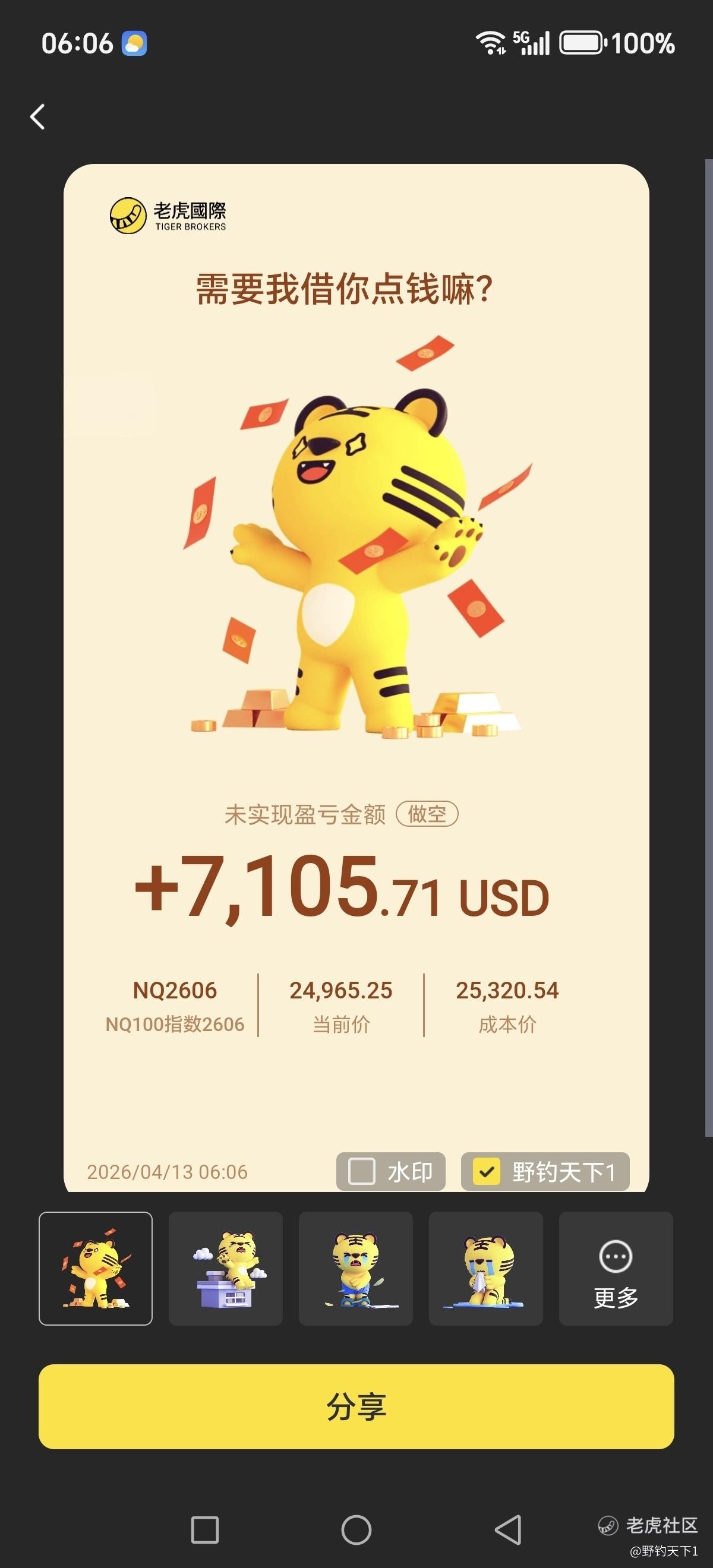The height and width of the screenshot is (1568, 713).
Task: Go back using the top-left arrow
Action: pyautogui.click(x=38, y=117)
